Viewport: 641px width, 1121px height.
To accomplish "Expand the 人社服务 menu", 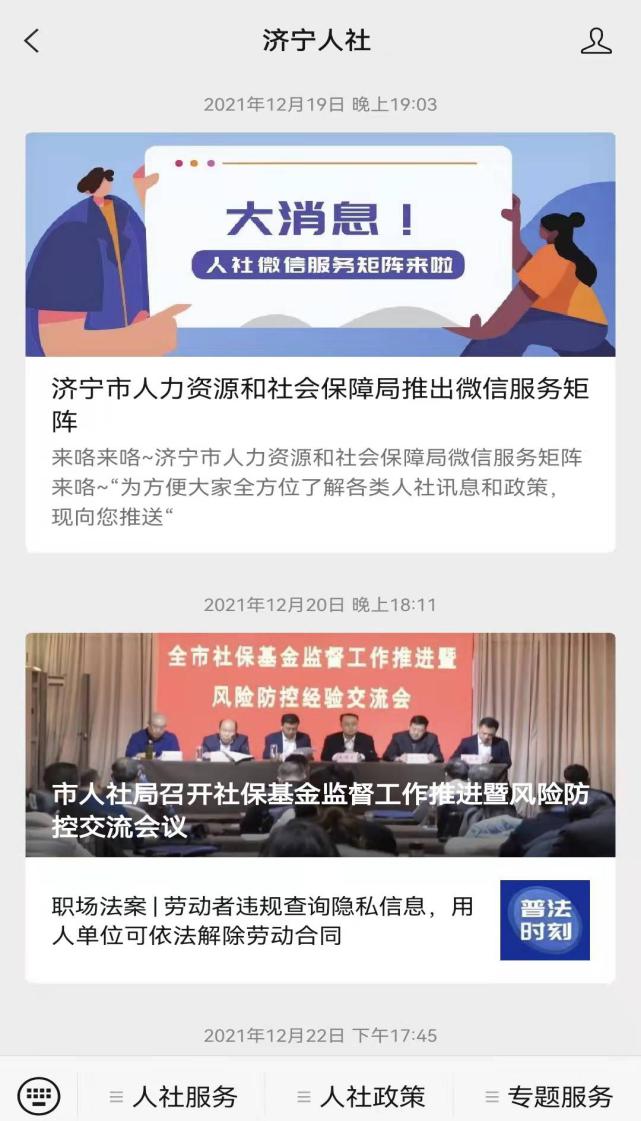I will (173, 1096).
